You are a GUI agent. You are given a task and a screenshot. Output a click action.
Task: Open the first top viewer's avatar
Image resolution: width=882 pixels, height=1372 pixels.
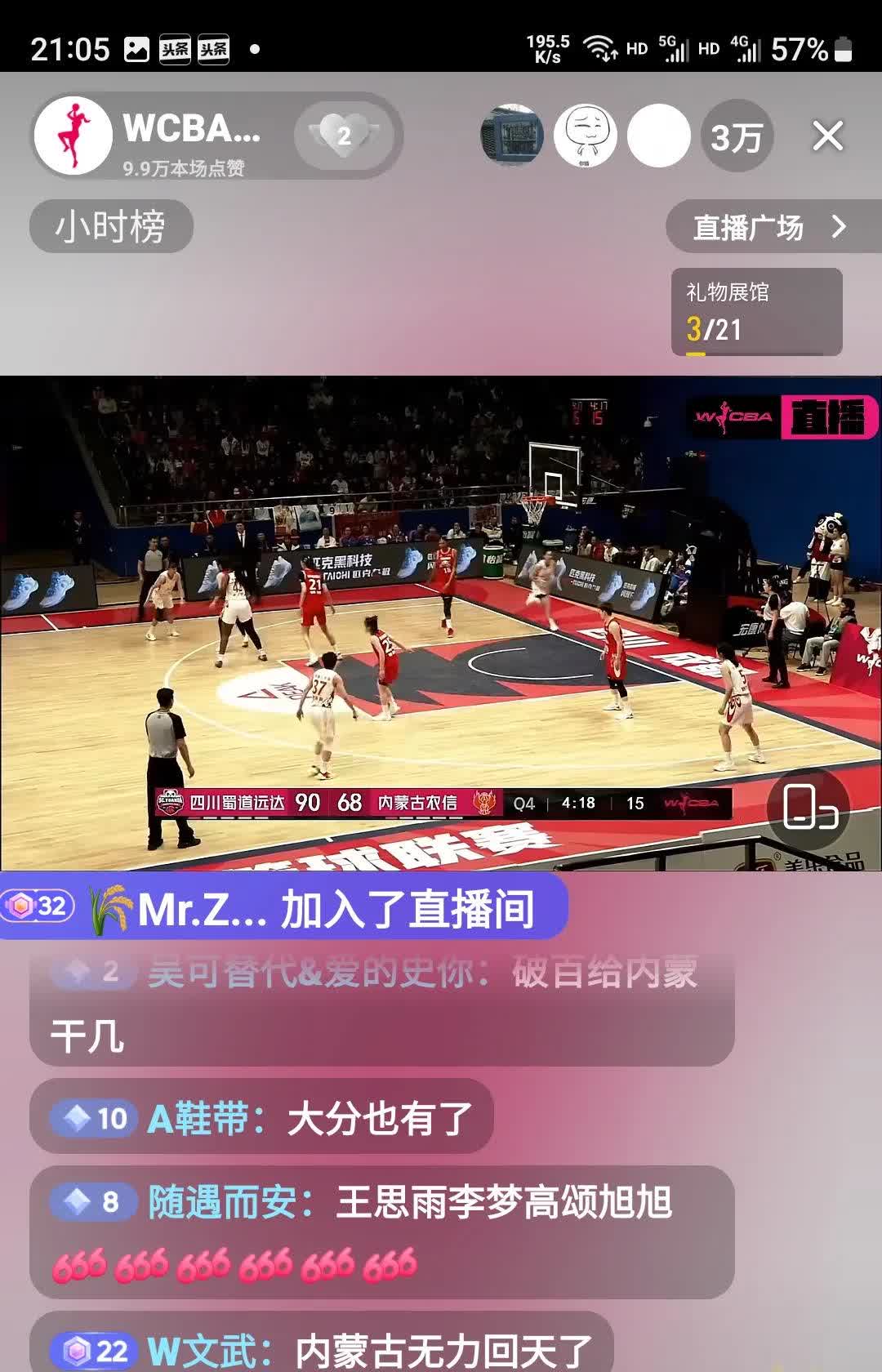(x=512, y=136)
